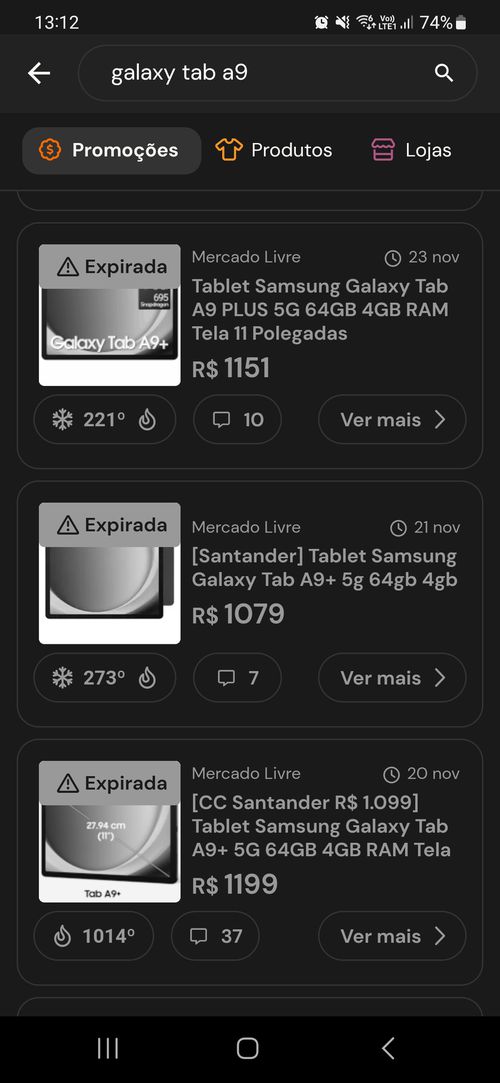Vote cold on the R$ 1079 deal
This screenshot has height=1083, width=500.
pyautogui.click(x=63, y=678)
